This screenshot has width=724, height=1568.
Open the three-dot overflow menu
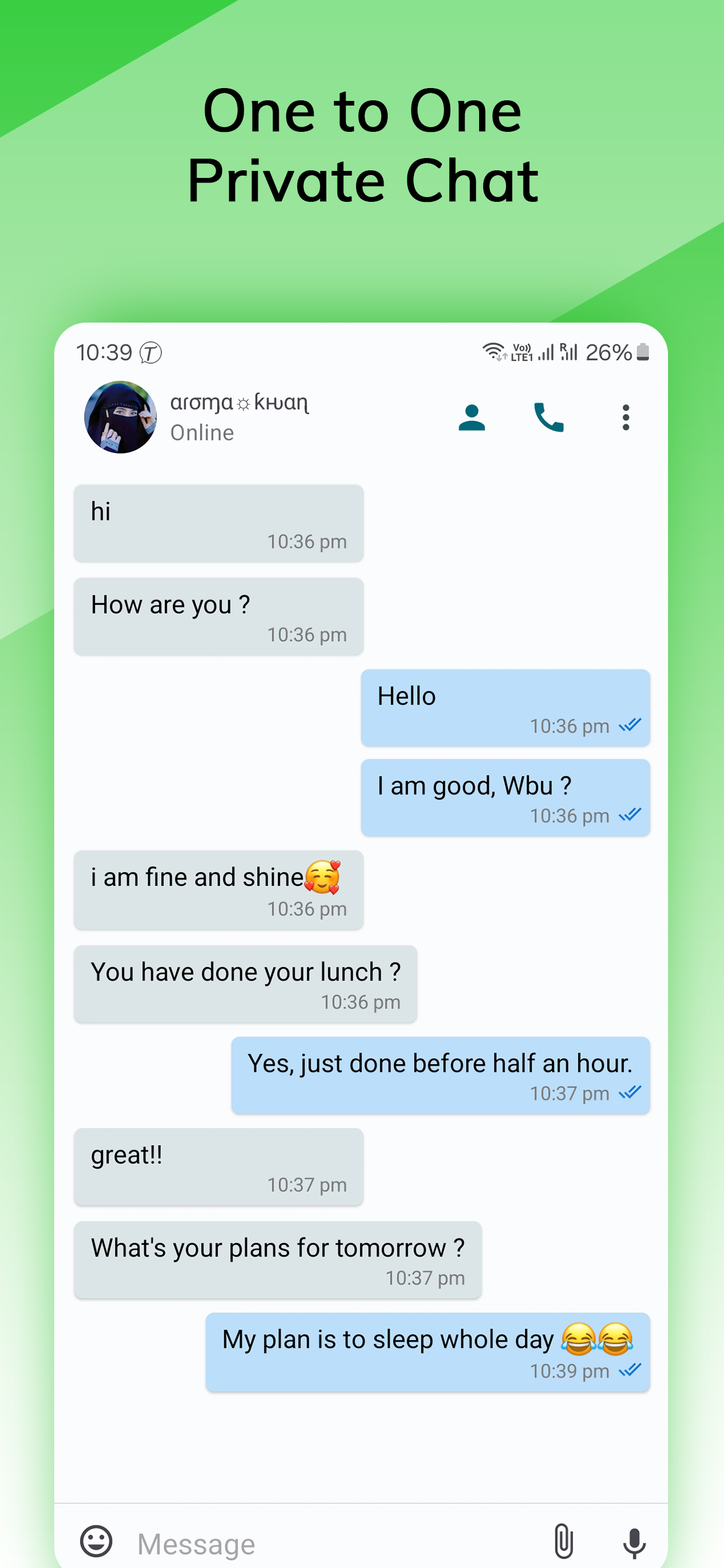pos(626,417)
